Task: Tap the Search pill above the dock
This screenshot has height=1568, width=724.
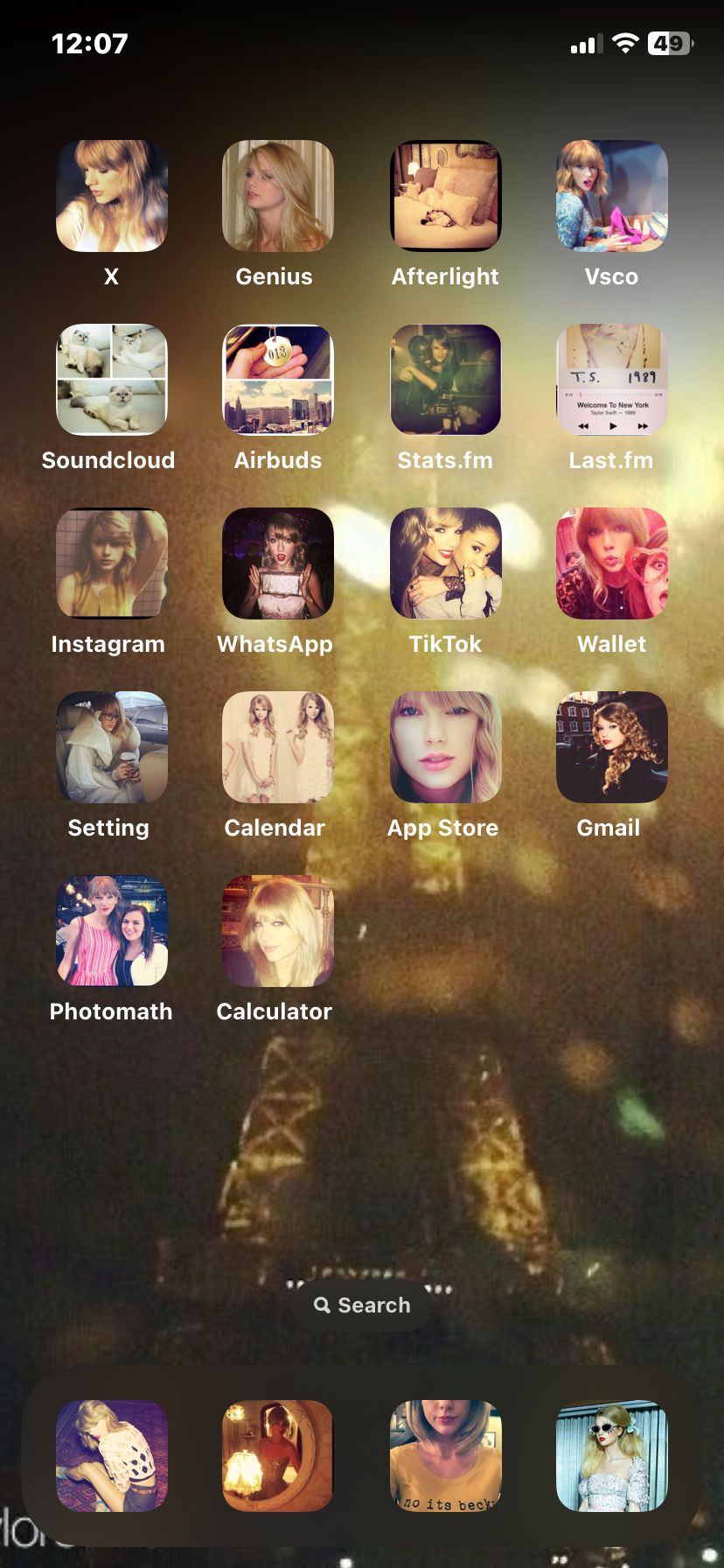Action: (362, 1305)
